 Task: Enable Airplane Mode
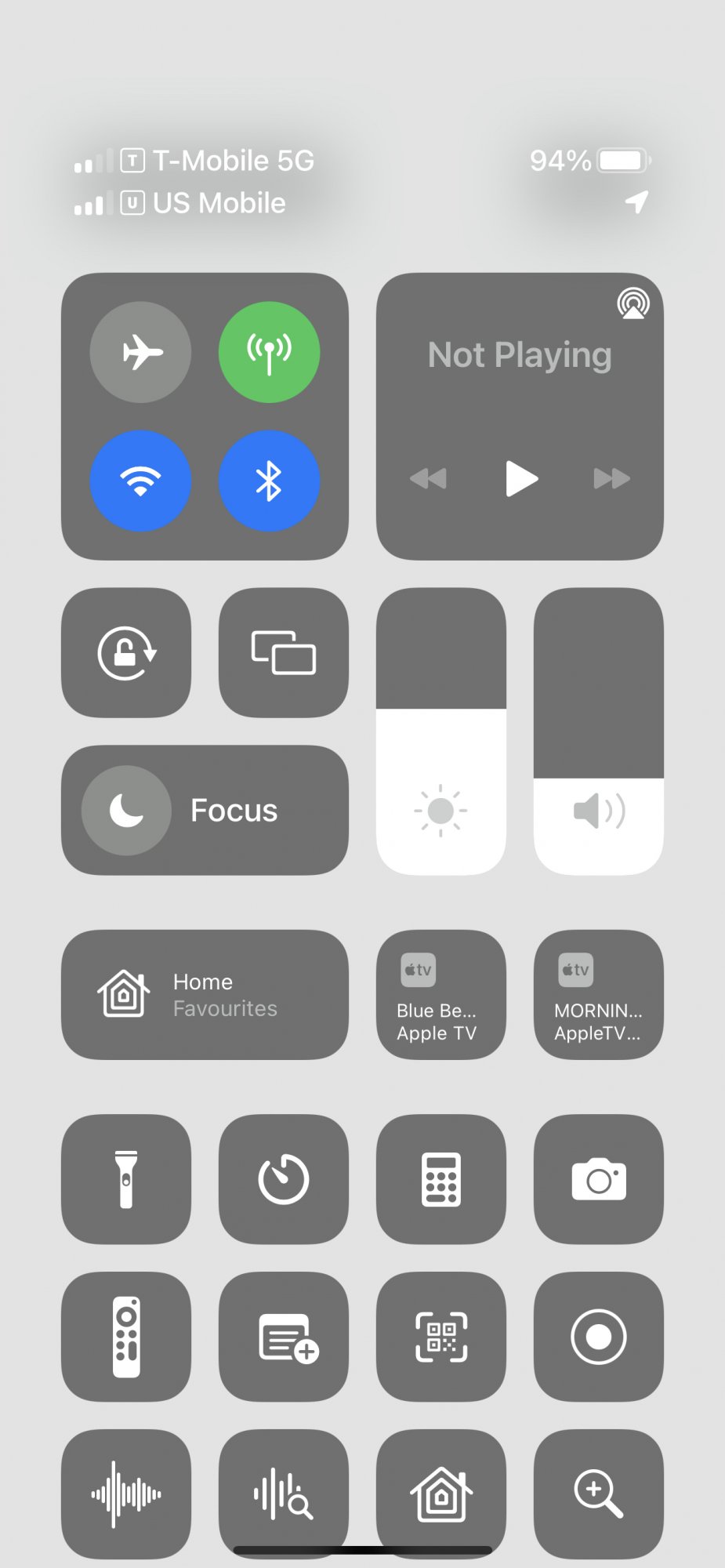click(x=141, y=352)
